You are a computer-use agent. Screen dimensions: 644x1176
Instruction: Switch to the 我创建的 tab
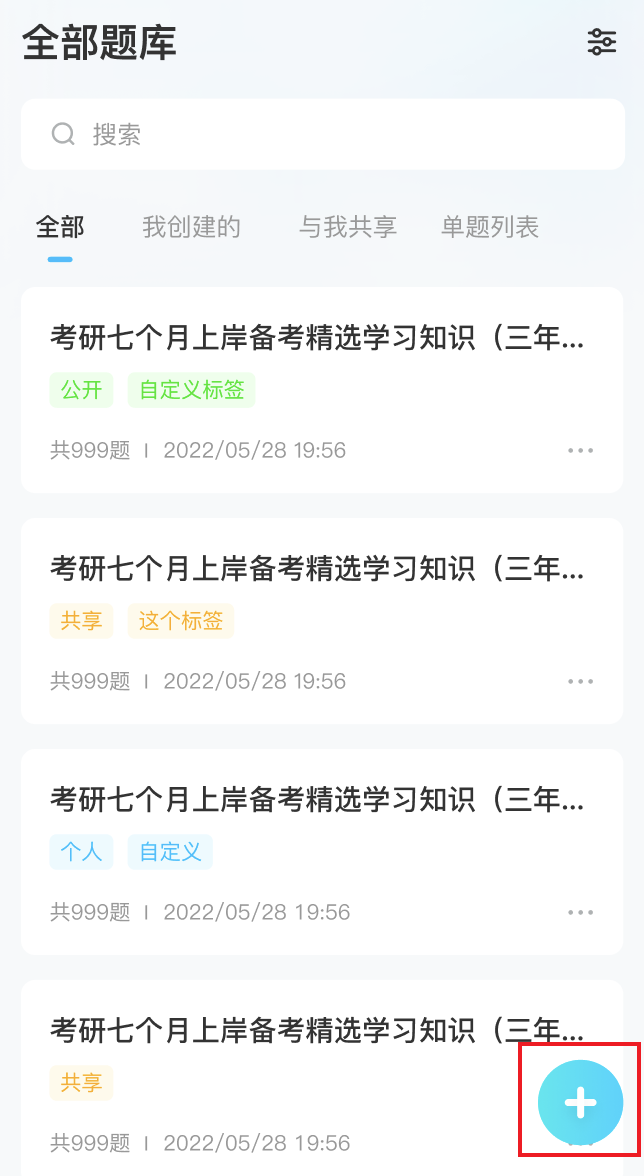pyautogui.click(x=191, y=226)
